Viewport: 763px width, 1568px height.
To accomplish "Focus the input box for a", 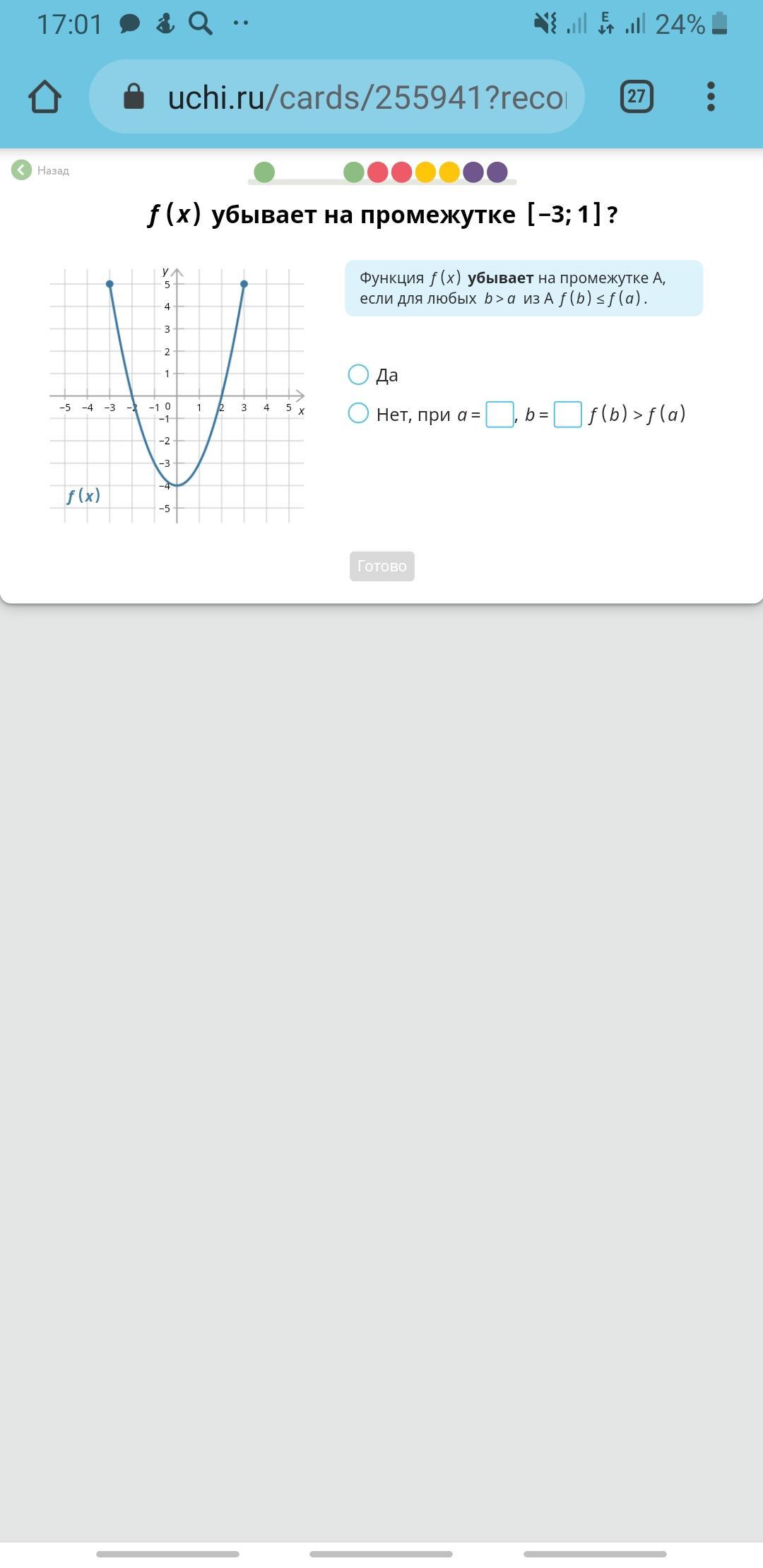I will pos(499,415).
